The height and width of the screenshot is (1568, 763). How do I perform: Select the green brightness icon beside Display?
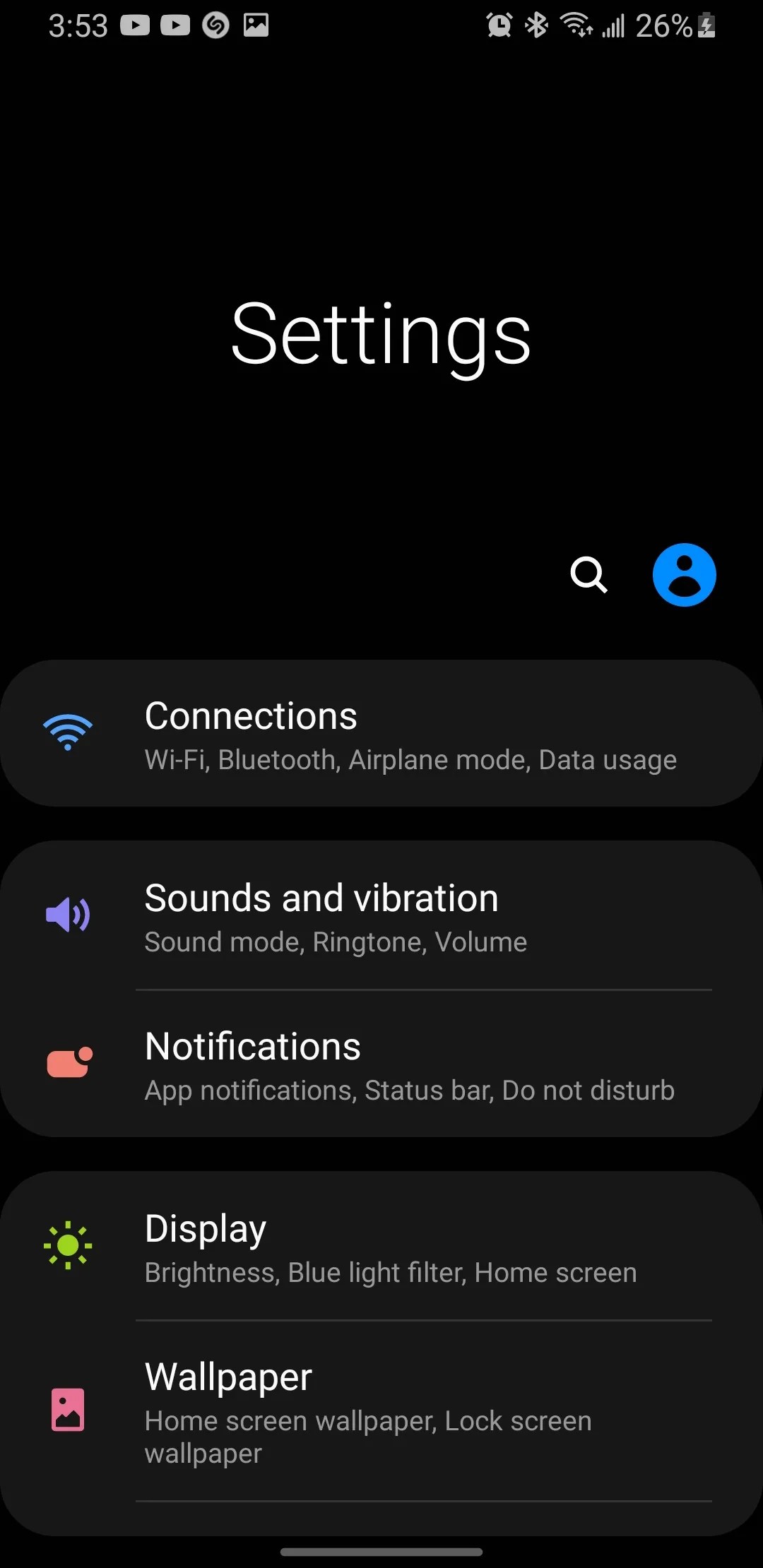pos(68,1245)
